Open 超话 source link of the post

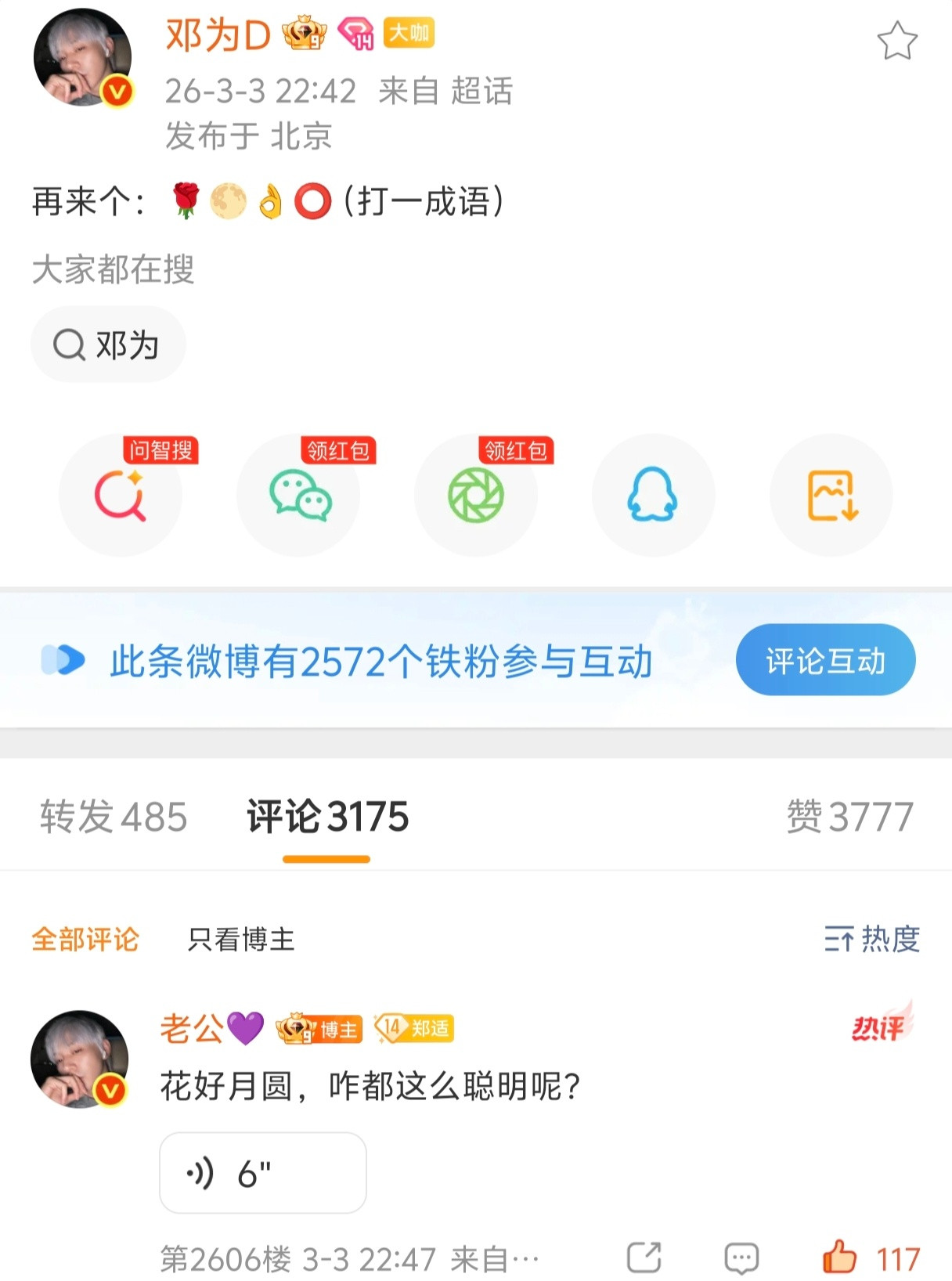483,92
